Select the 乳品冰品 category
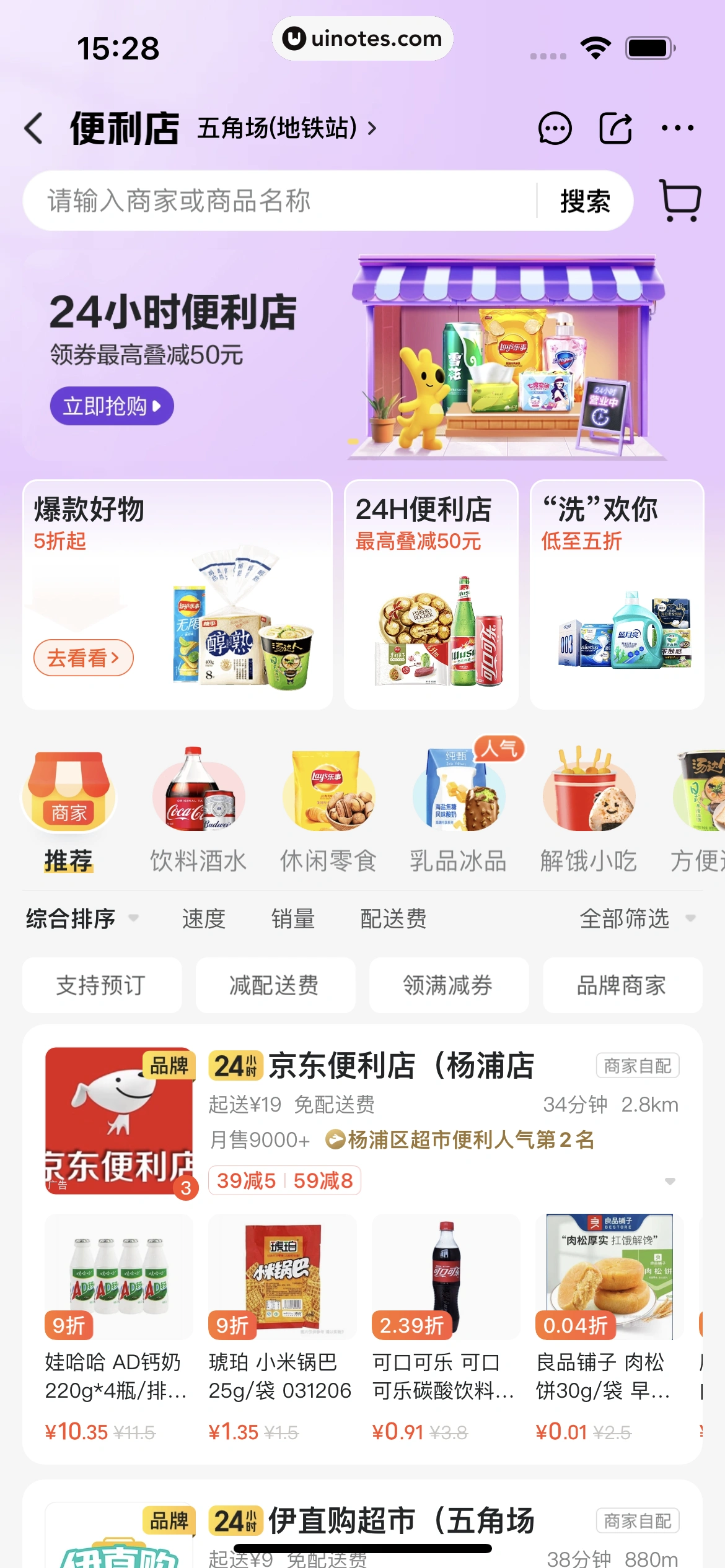Screen dimensions: 725x1568 coord(459,811)
